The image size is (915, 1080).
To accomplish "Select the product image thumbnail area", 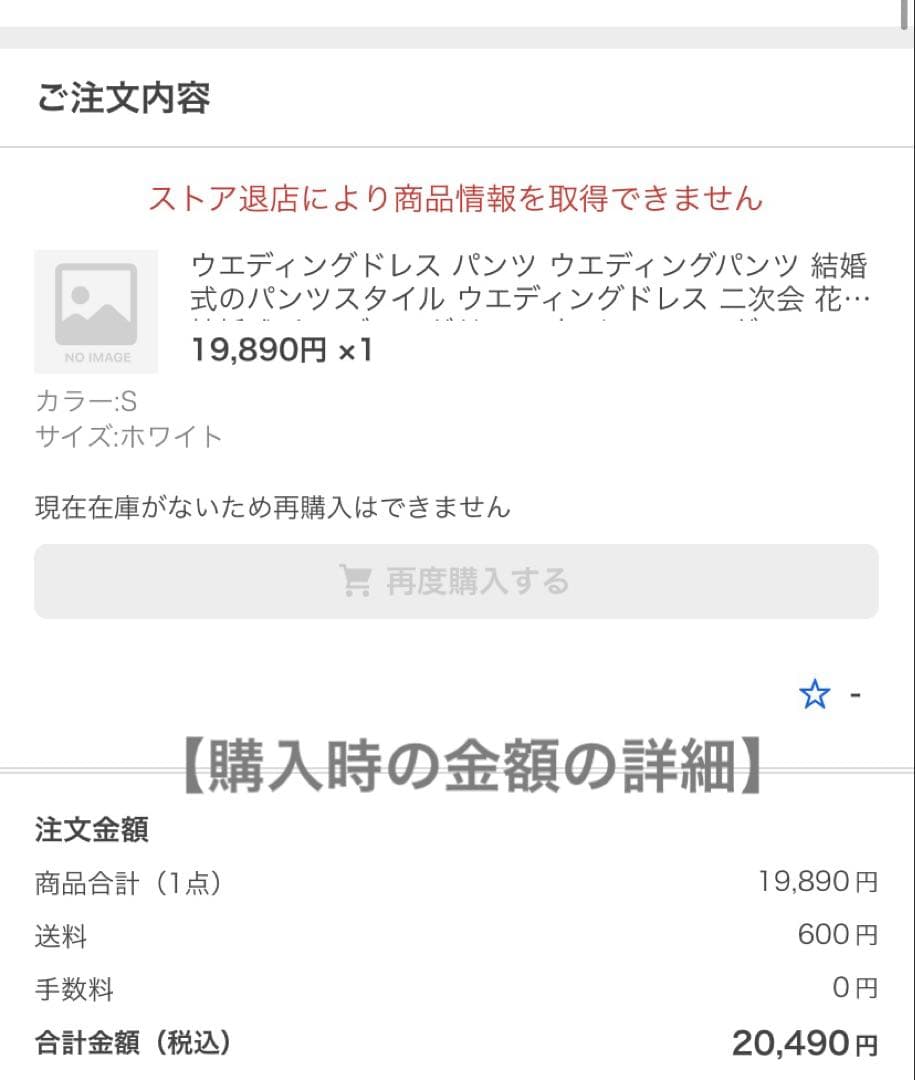I will click(97, 310).
